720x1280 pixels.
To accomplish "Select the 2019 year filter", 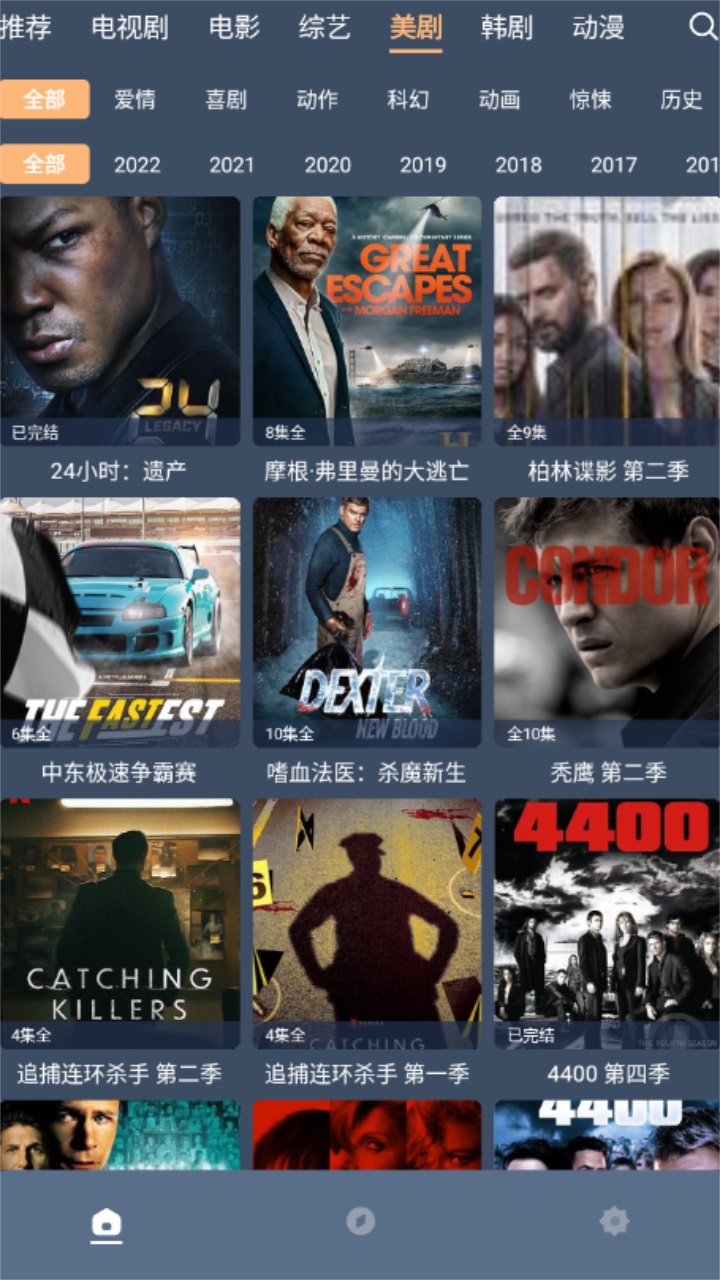I will [423, 164].
